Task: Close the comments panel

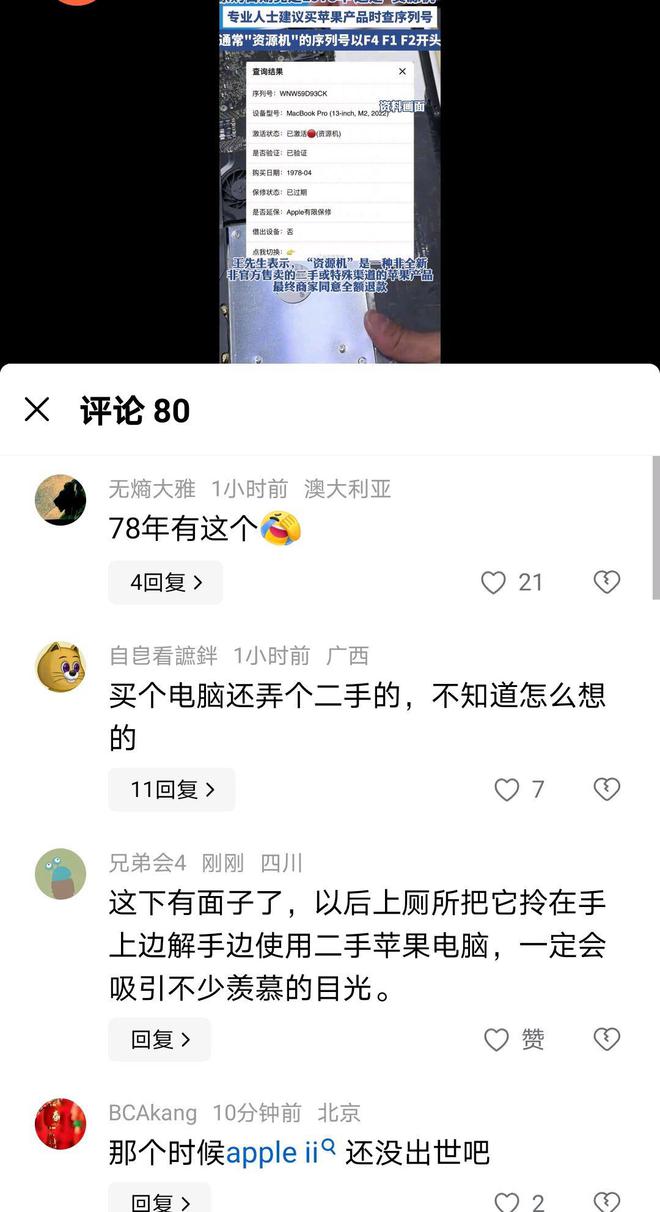Action: (37, 409)
